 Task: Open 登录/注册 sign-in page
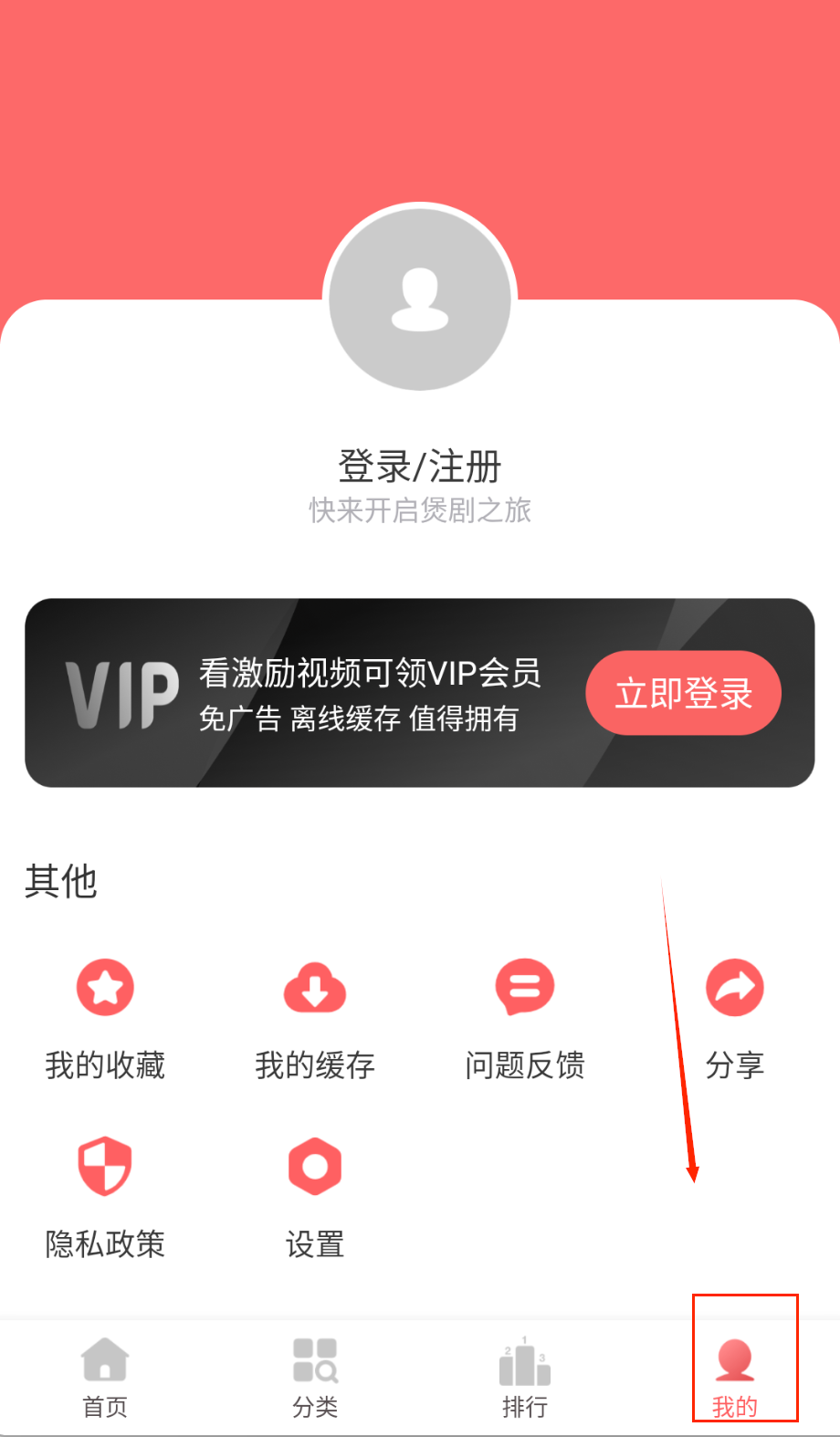(420, 467)
